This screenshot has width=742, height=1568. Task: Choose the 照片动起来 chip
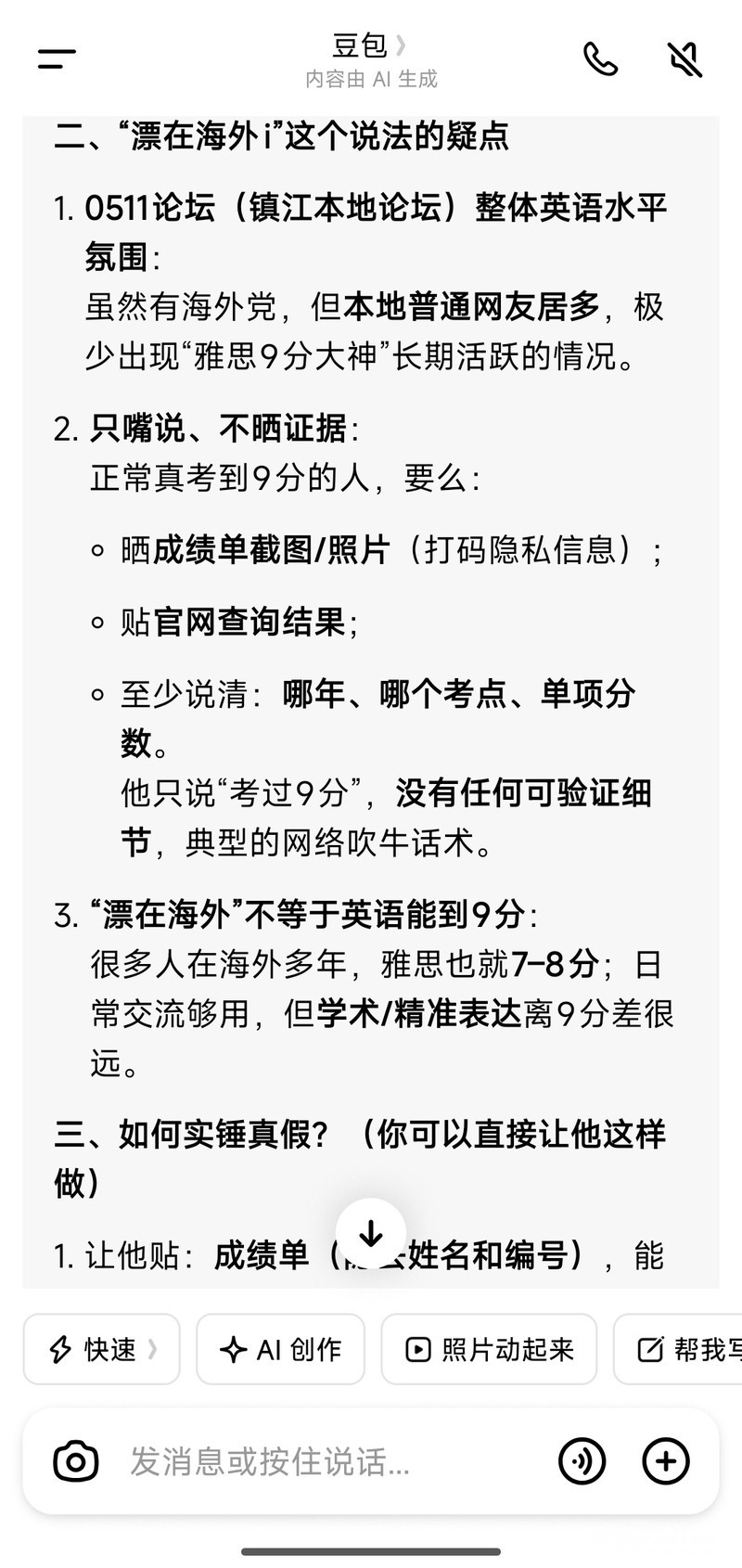489,1349
